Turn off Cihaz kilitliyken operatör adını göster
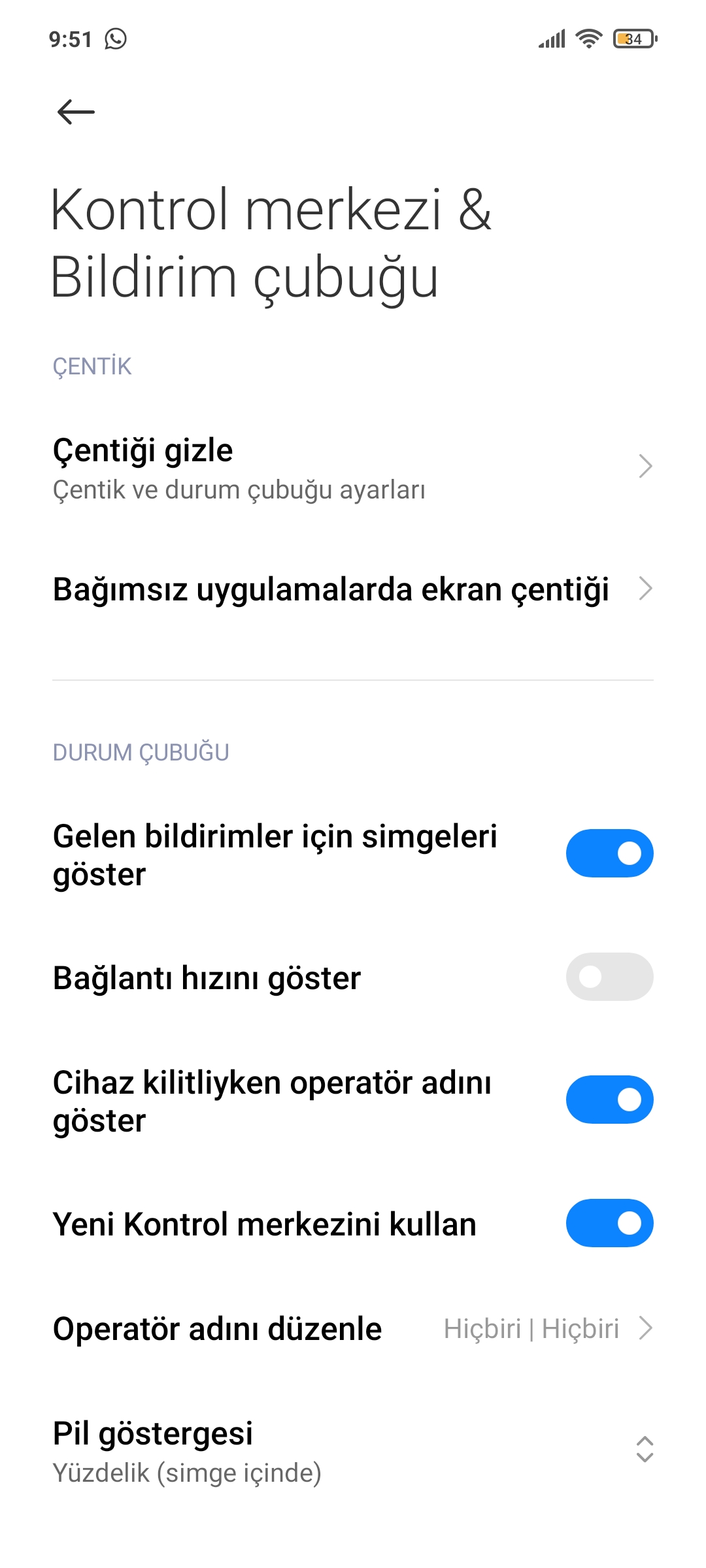 (609, 1100)
